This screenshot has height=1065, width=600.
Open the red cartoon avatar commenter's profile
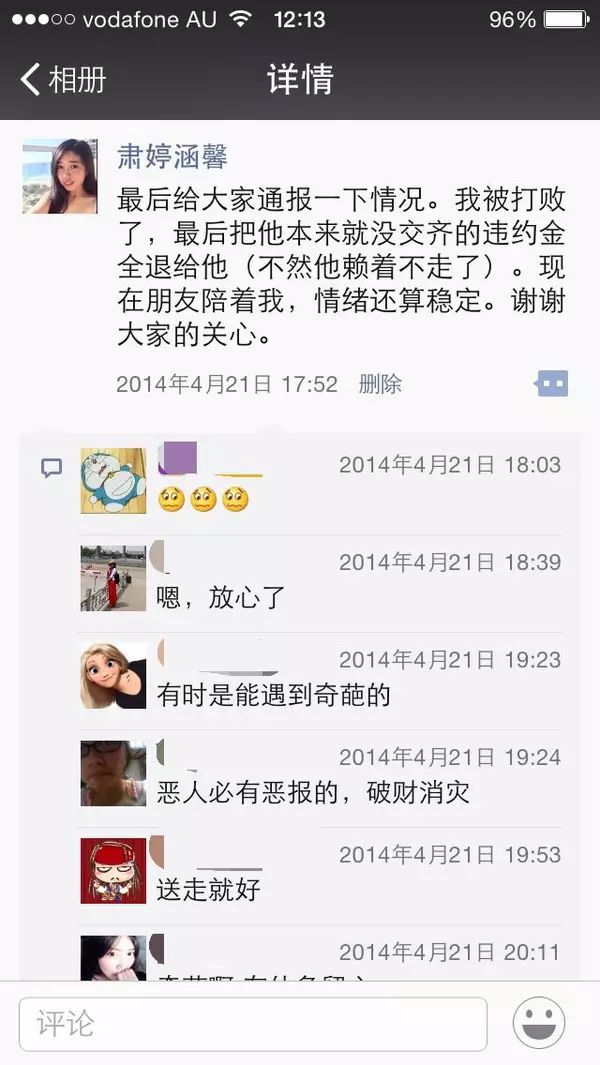pyautogui.click(x=113, y=871)
